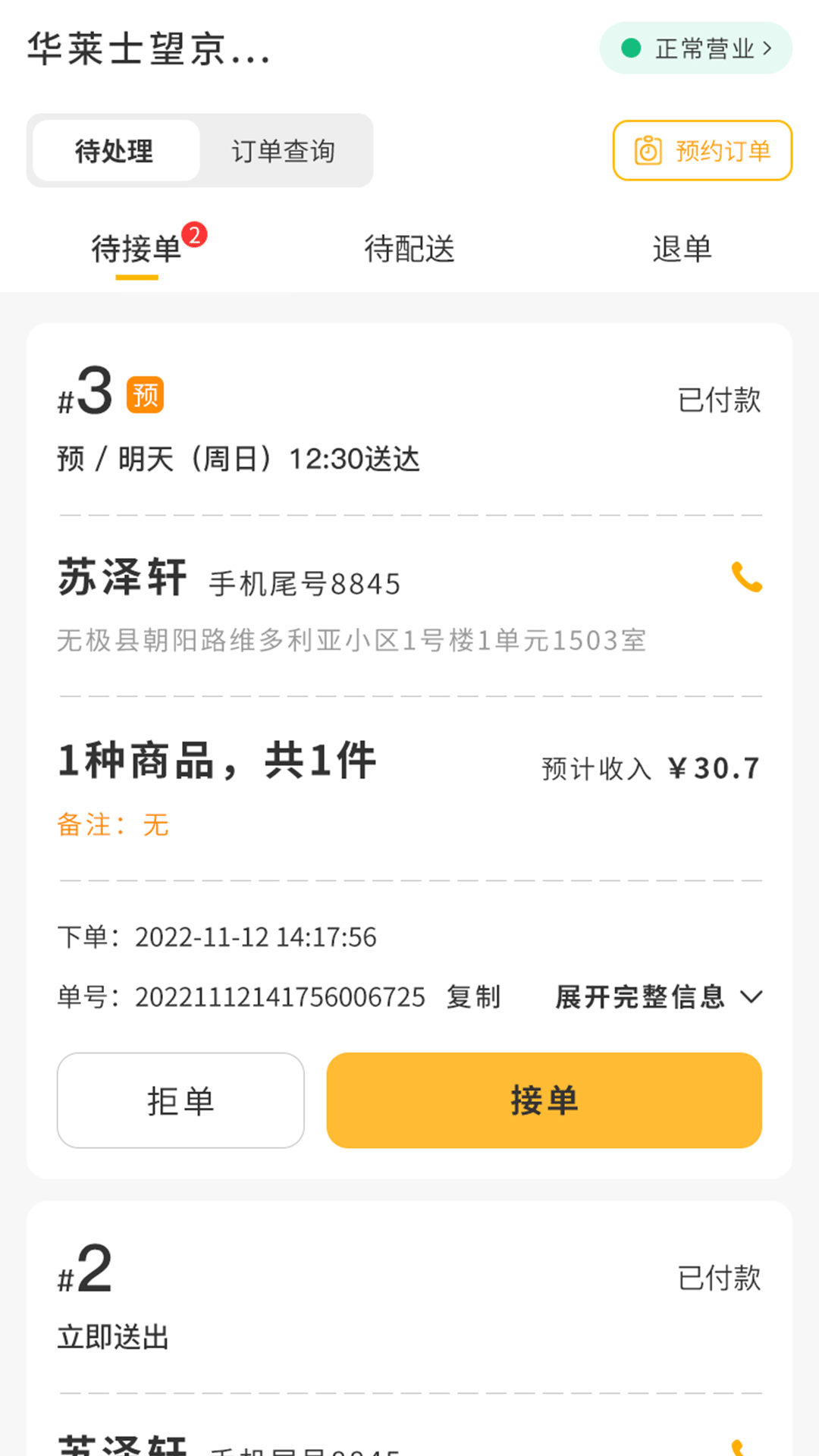Click the delivery address on order #3
819x1456 pixels.
click(352, 640)
